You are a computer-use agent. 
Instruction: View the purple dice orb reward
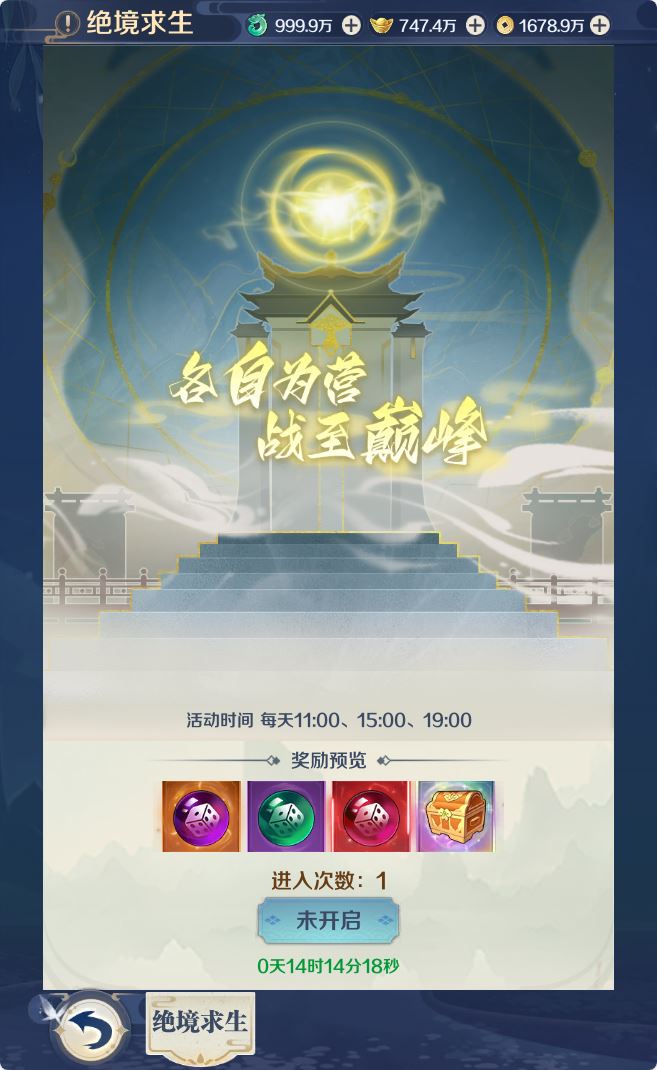coord(201,816)
